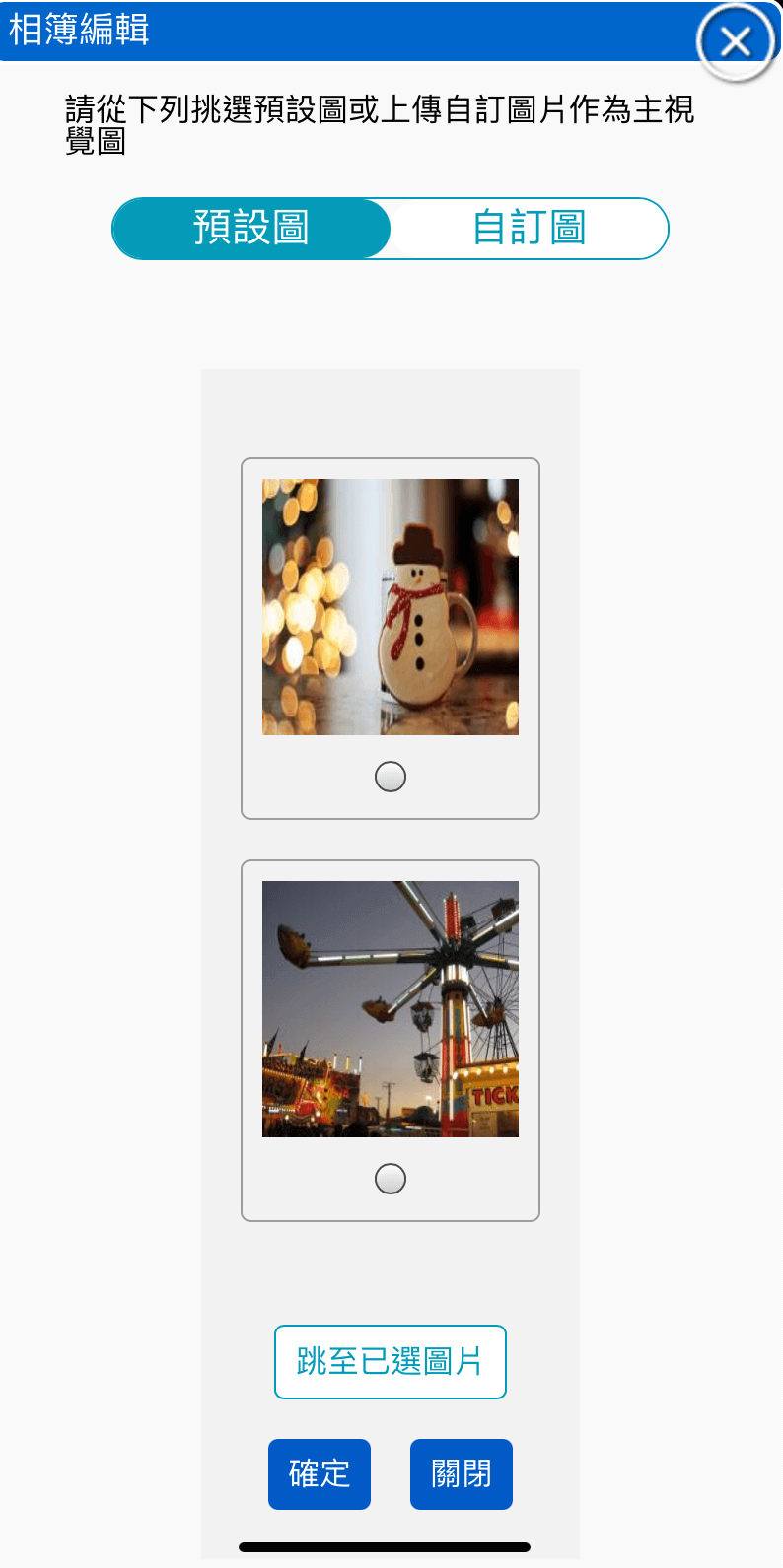Tap the 跳至已選圖片 button

click(x=390, y=1361)
